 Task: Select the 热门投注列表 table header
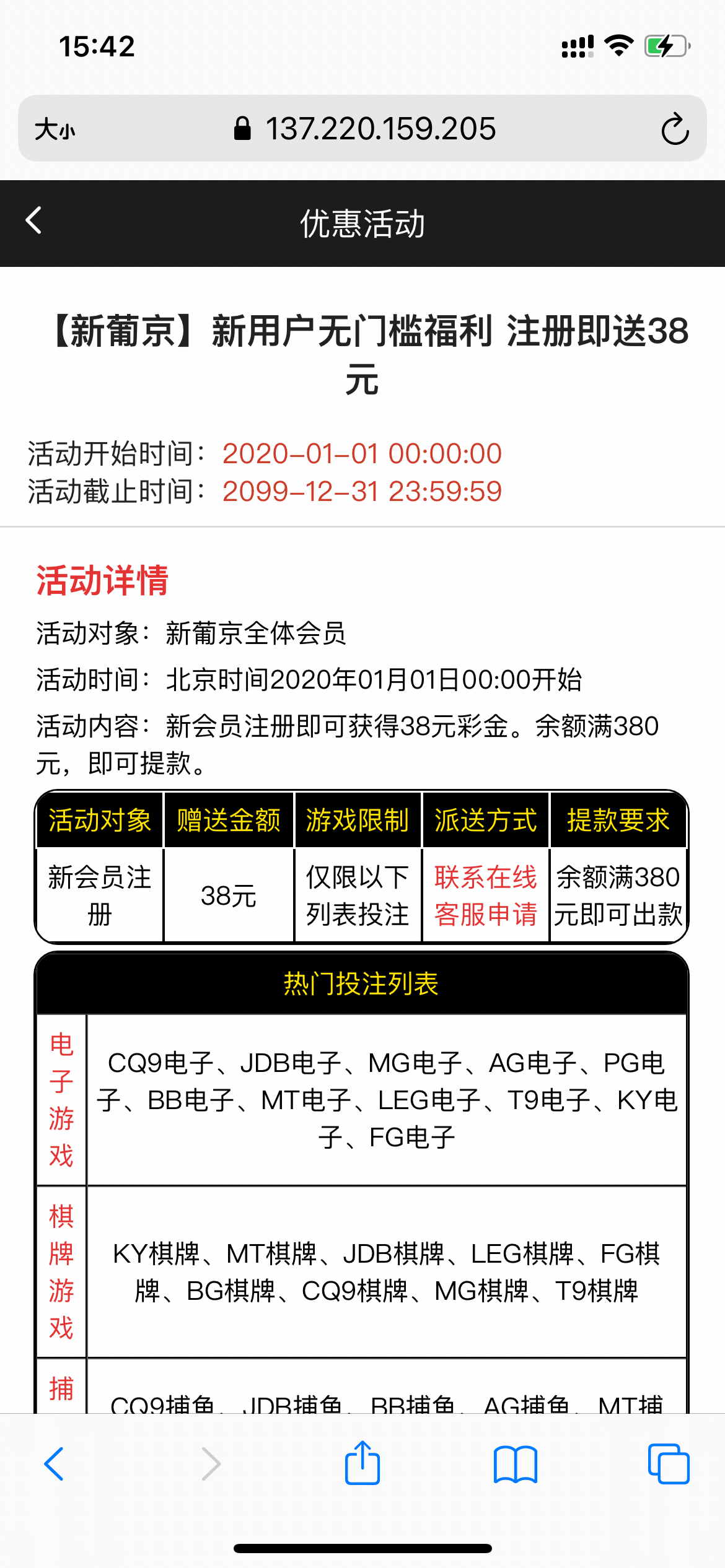[362, 983]
